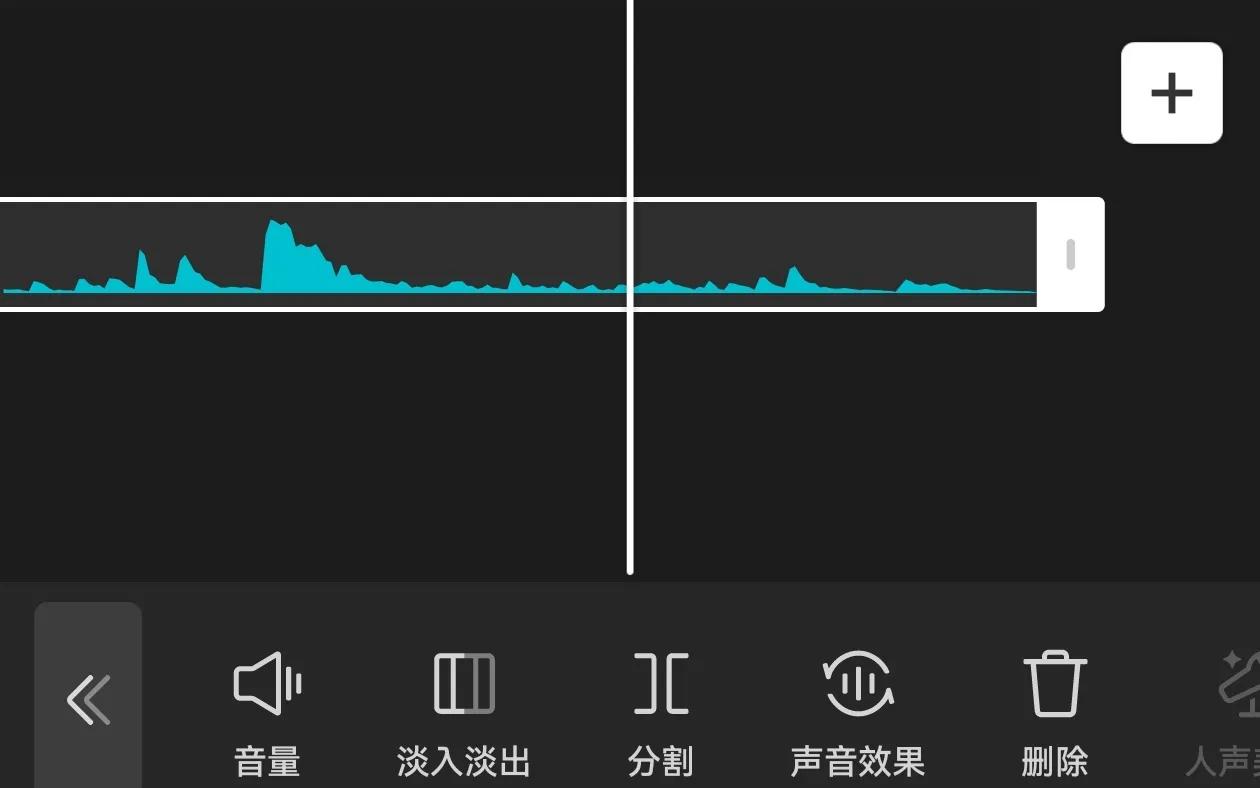Open 声音效果 sound effects
This screenshot has height=788, width=1260.
(857, 714)
